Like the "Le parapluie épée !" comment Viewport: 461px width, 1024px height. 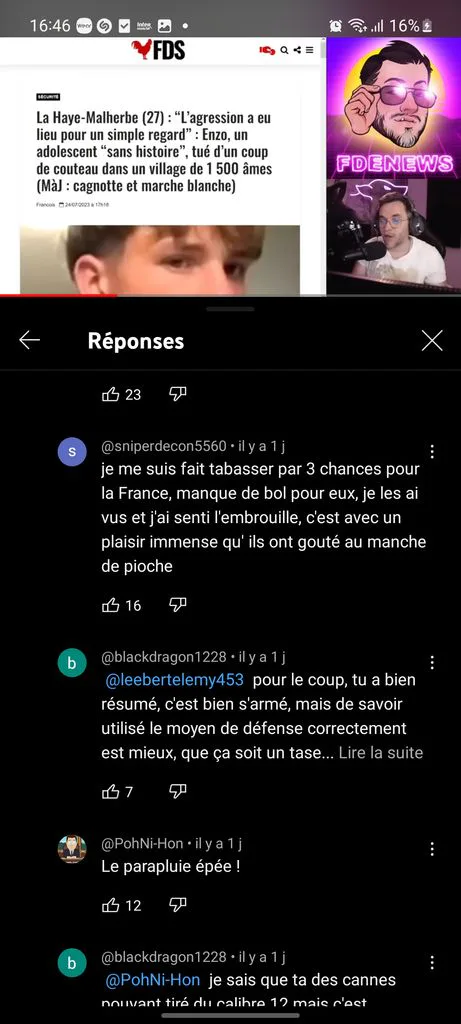tap(110, 905)
